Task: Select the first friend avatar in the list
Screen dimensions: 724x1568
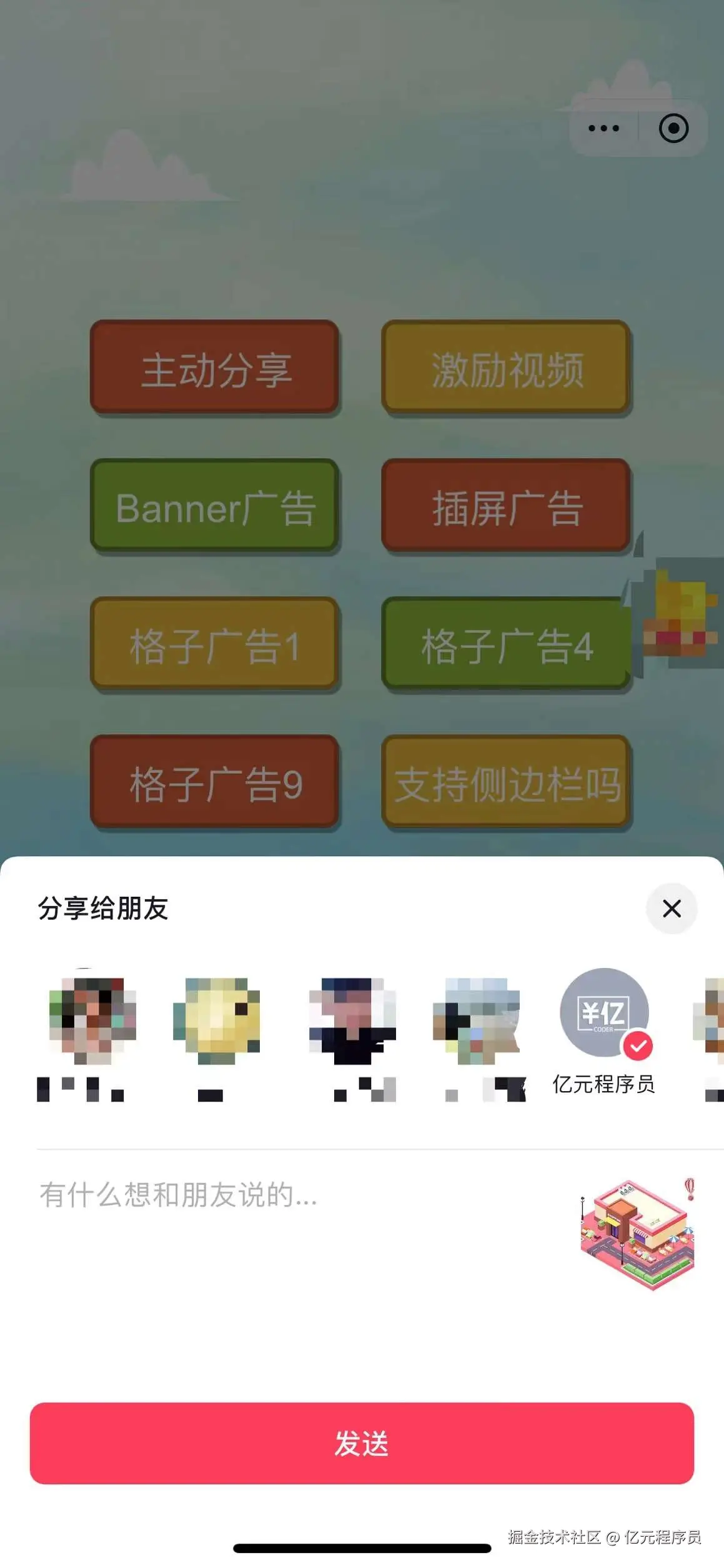Action: [x=92, y=1020]
